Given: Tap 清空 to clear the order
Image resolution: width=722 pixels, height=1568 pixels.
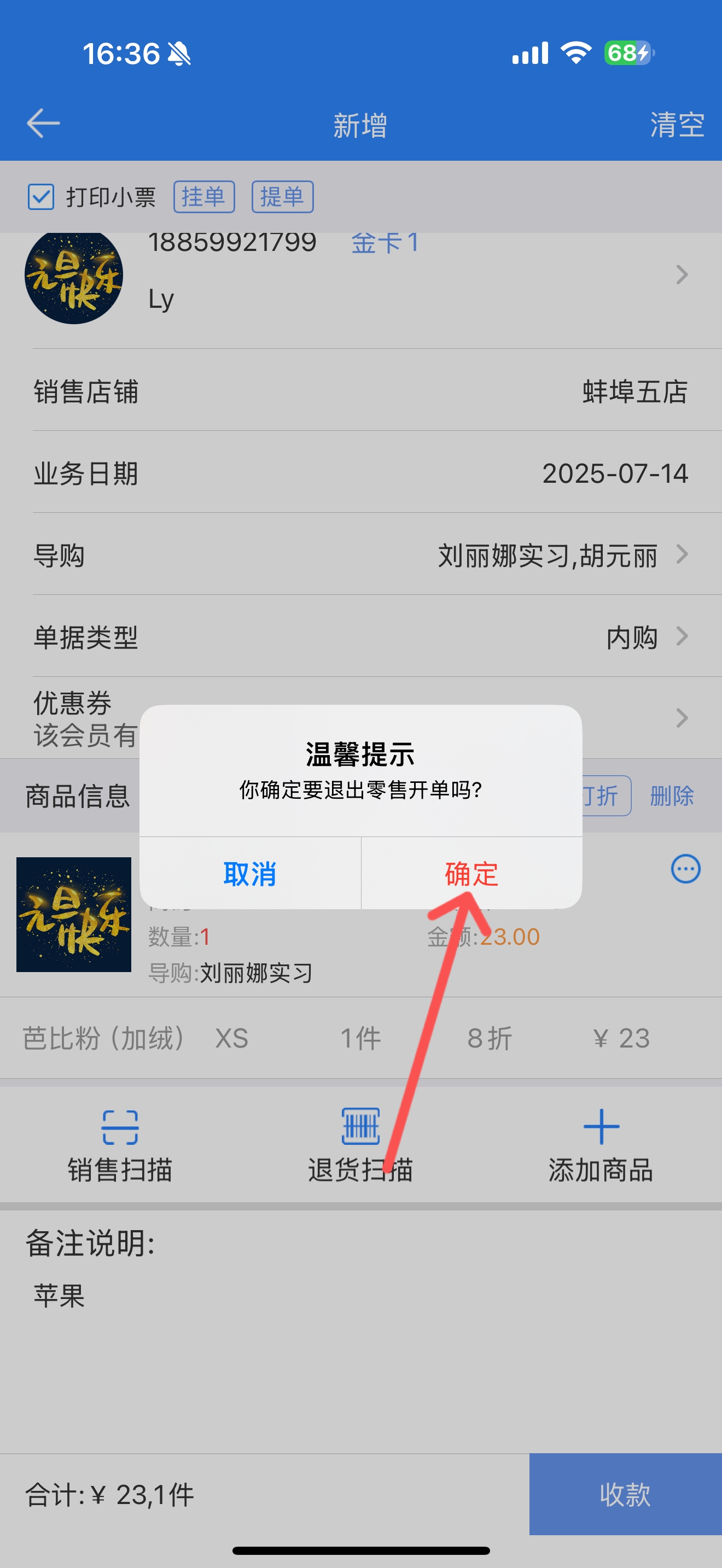Looking at the screenshot, I should (x=677, y=125).
